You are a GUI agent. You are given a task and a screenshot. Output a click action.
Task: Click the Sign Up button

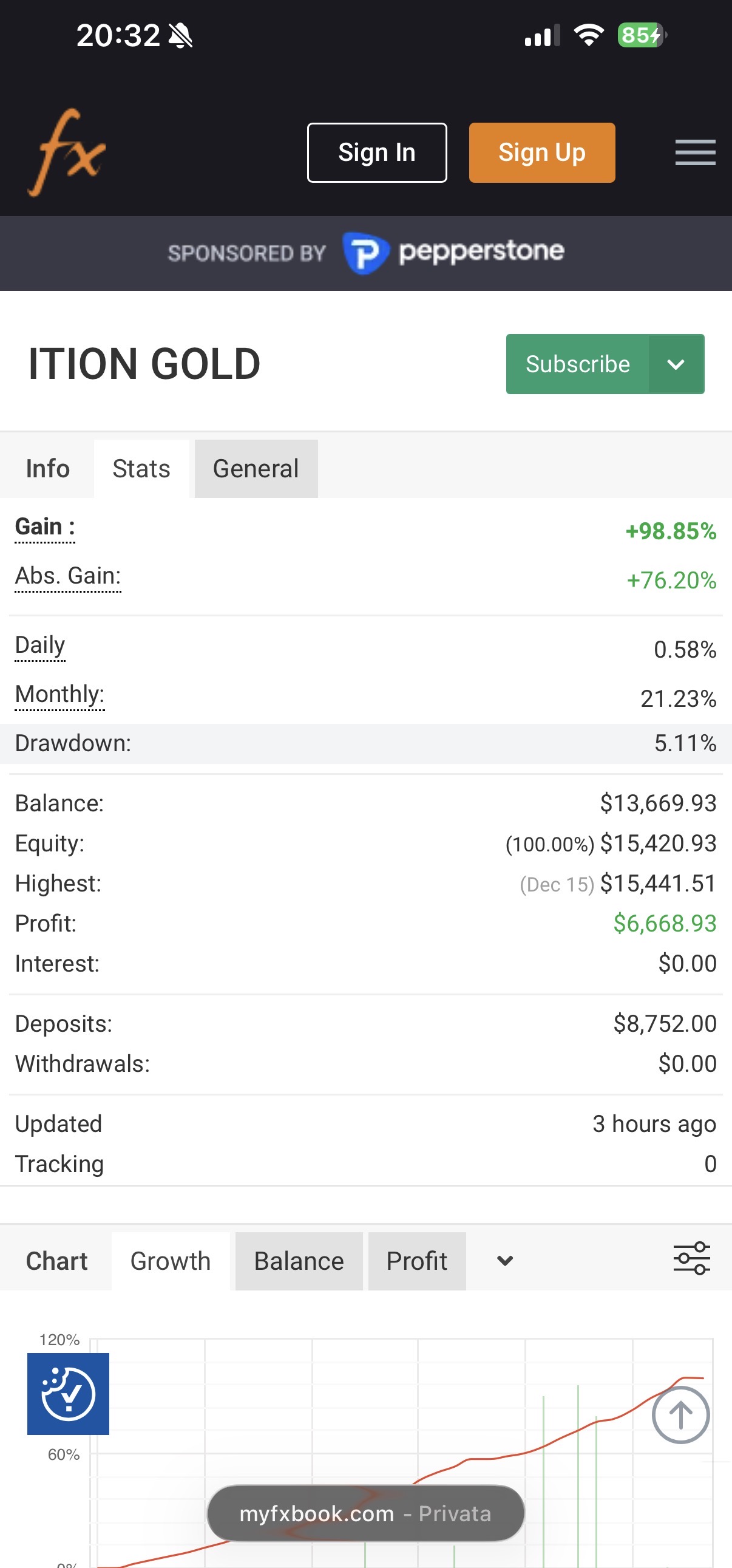(x=541, y=152)
